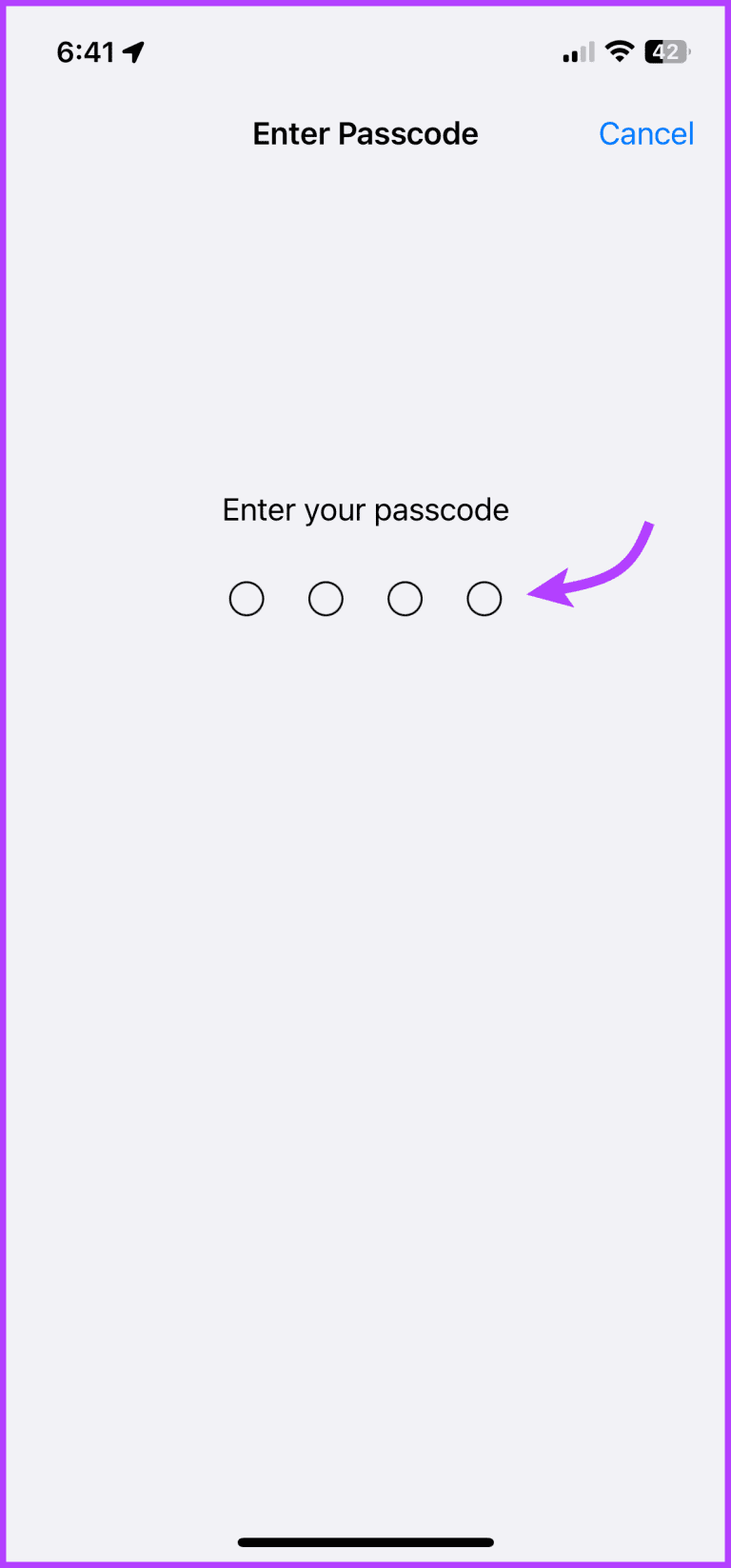Tap the Enter Passcode title
The image size is (731, 1568).
[x=365, y=134]
